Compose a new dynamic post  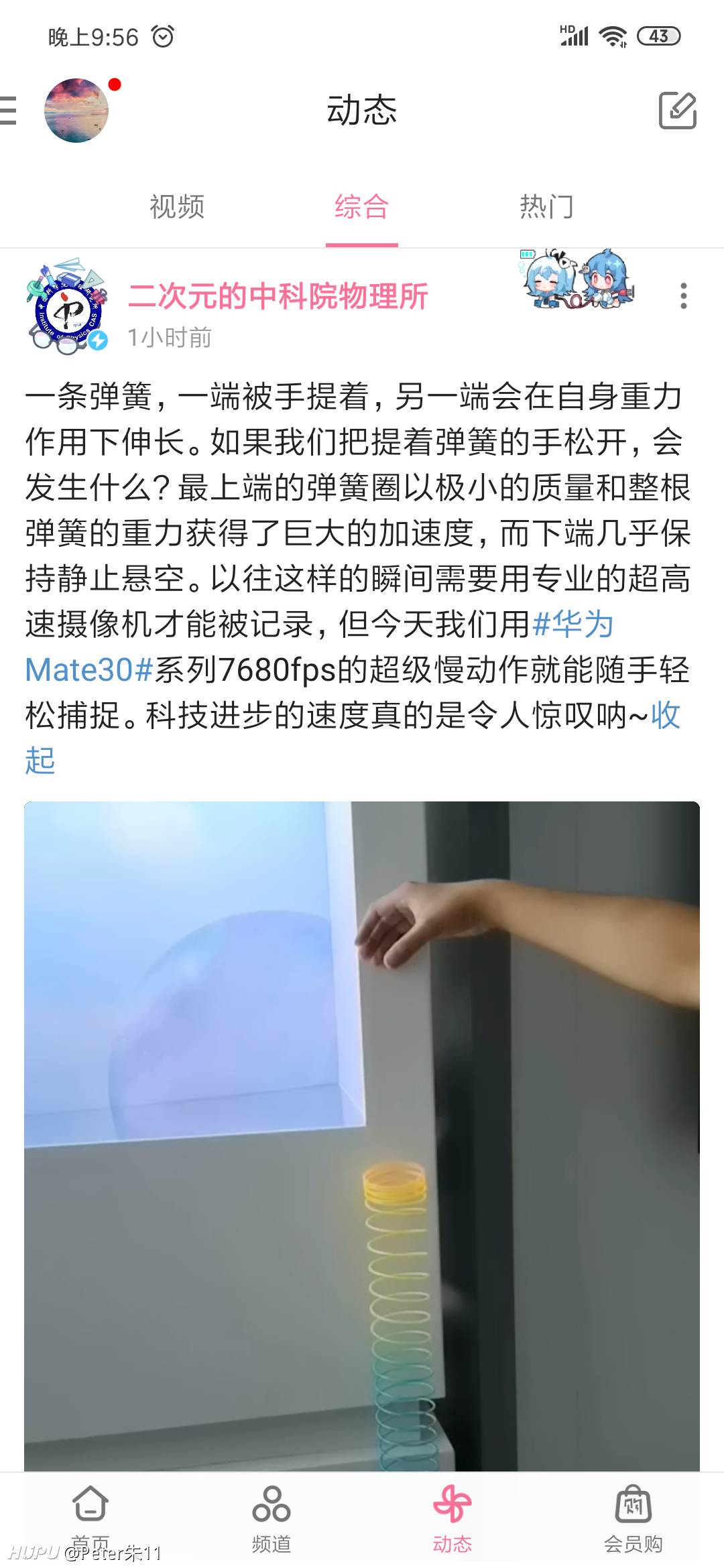[x=678, y=111]
